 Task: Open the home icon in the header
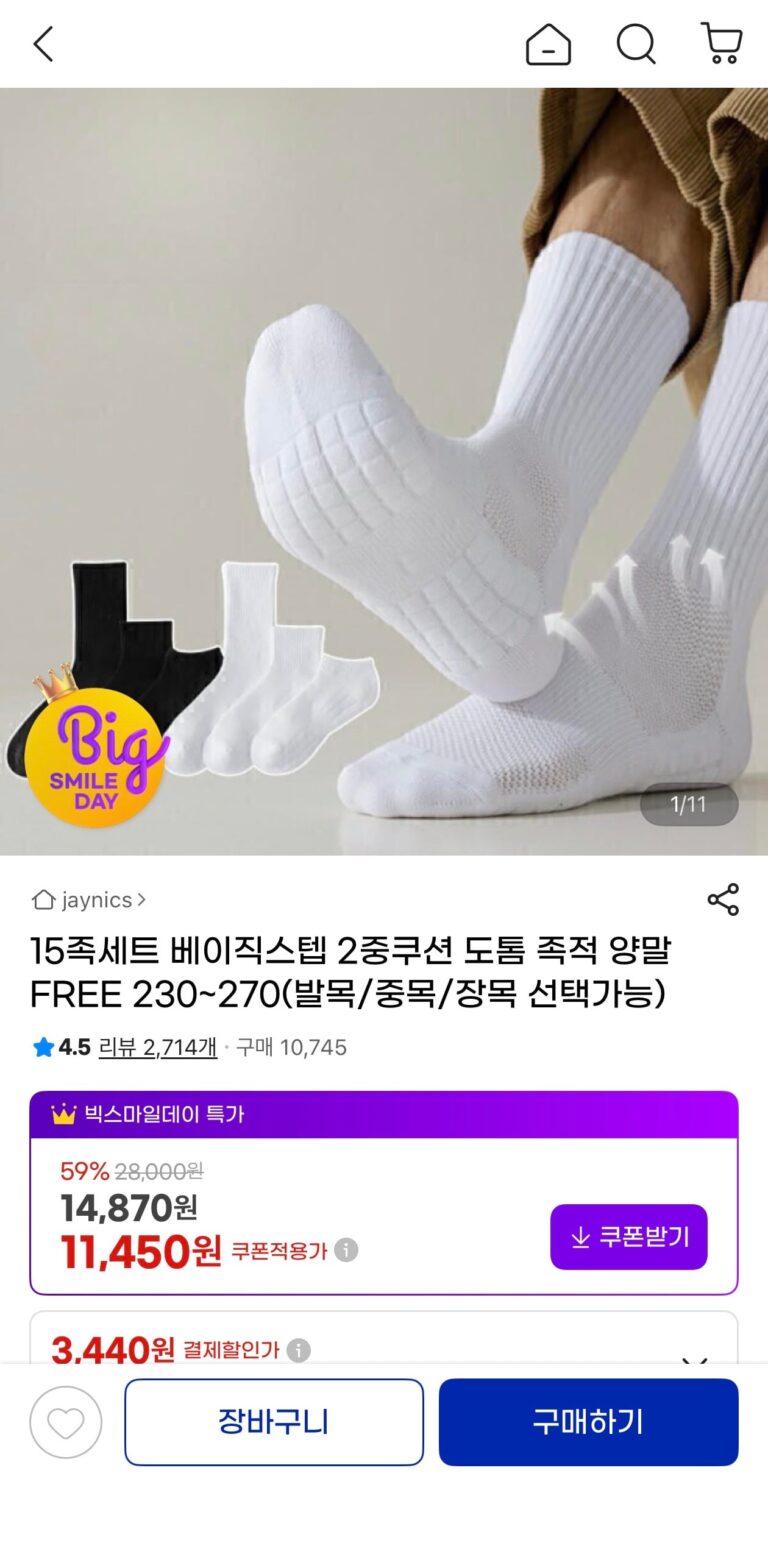[x=548, y=44]
